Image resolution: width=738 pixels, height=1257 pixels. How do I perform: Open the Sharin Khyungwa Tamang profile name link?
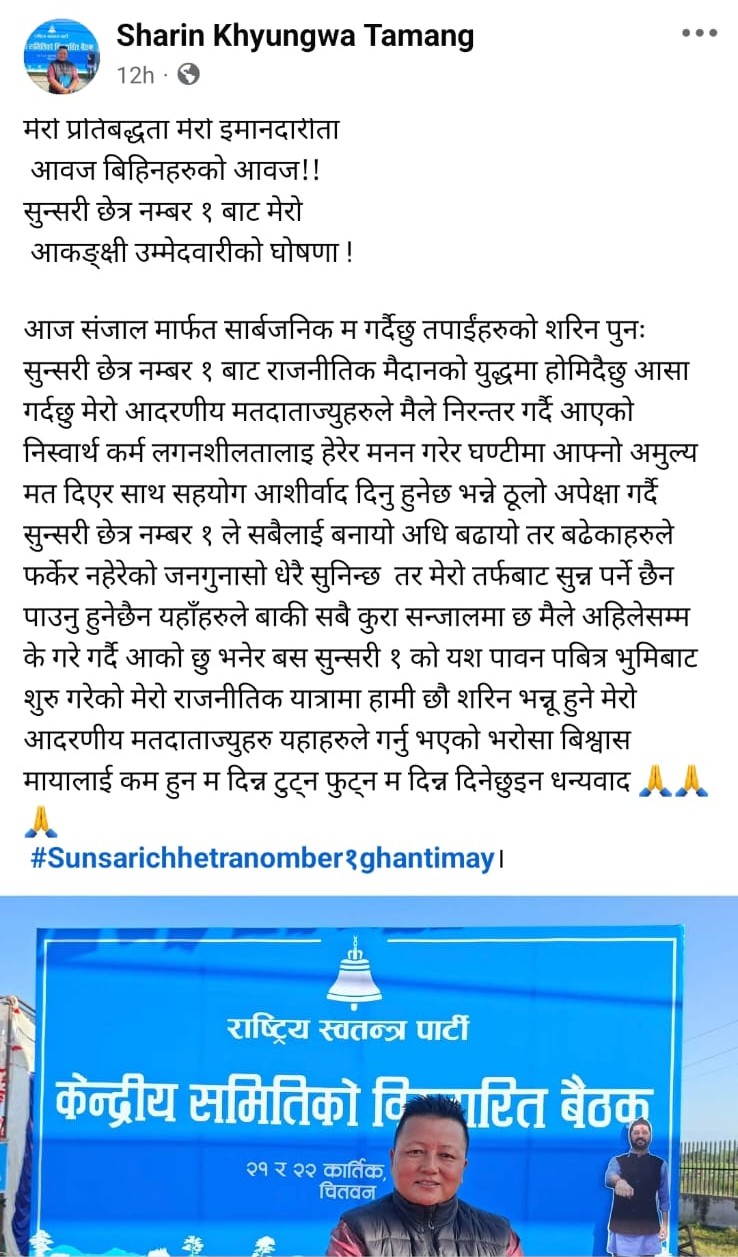click(x=295, y=36)
